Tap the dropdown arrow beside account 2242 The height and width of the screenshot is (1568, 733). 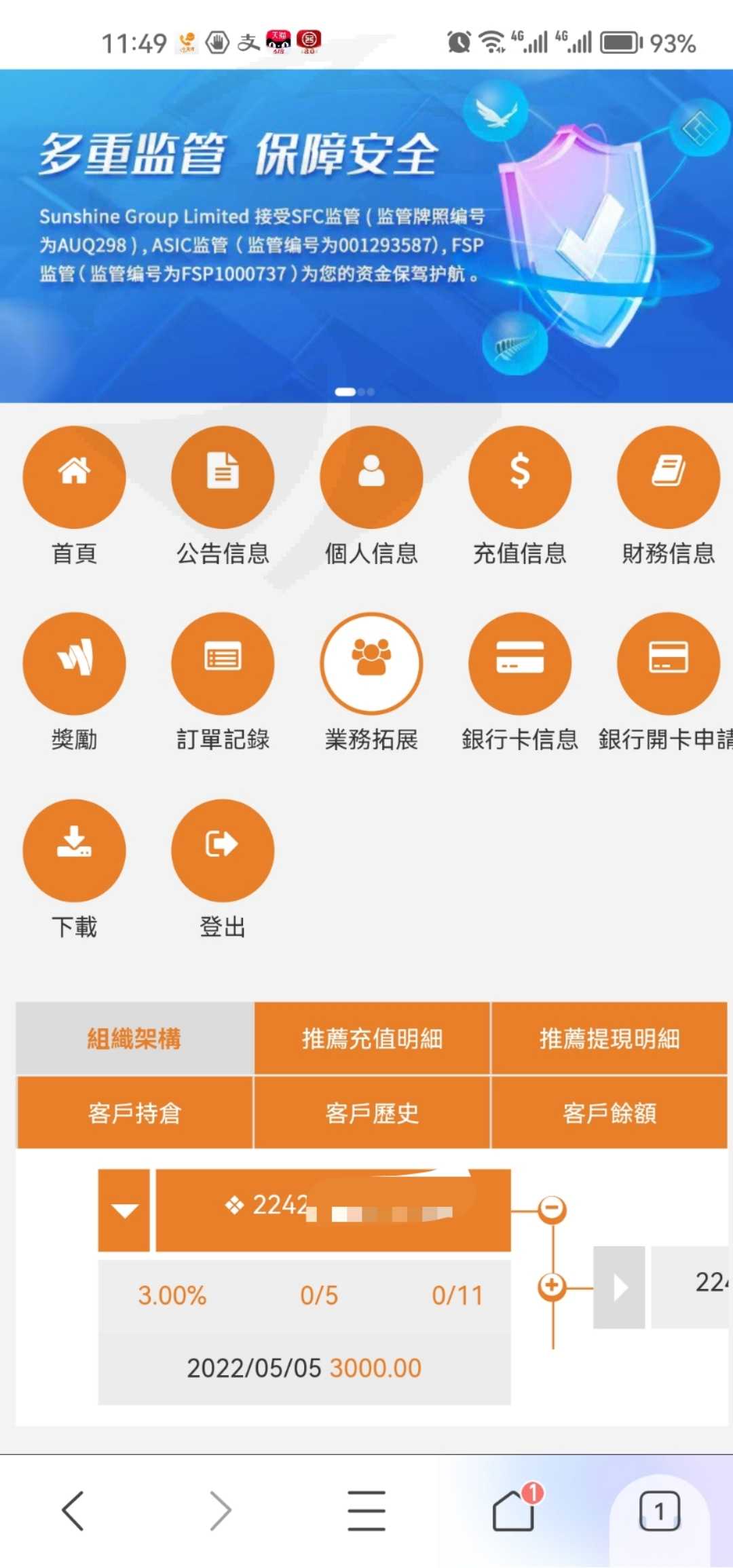point(124,1210)
